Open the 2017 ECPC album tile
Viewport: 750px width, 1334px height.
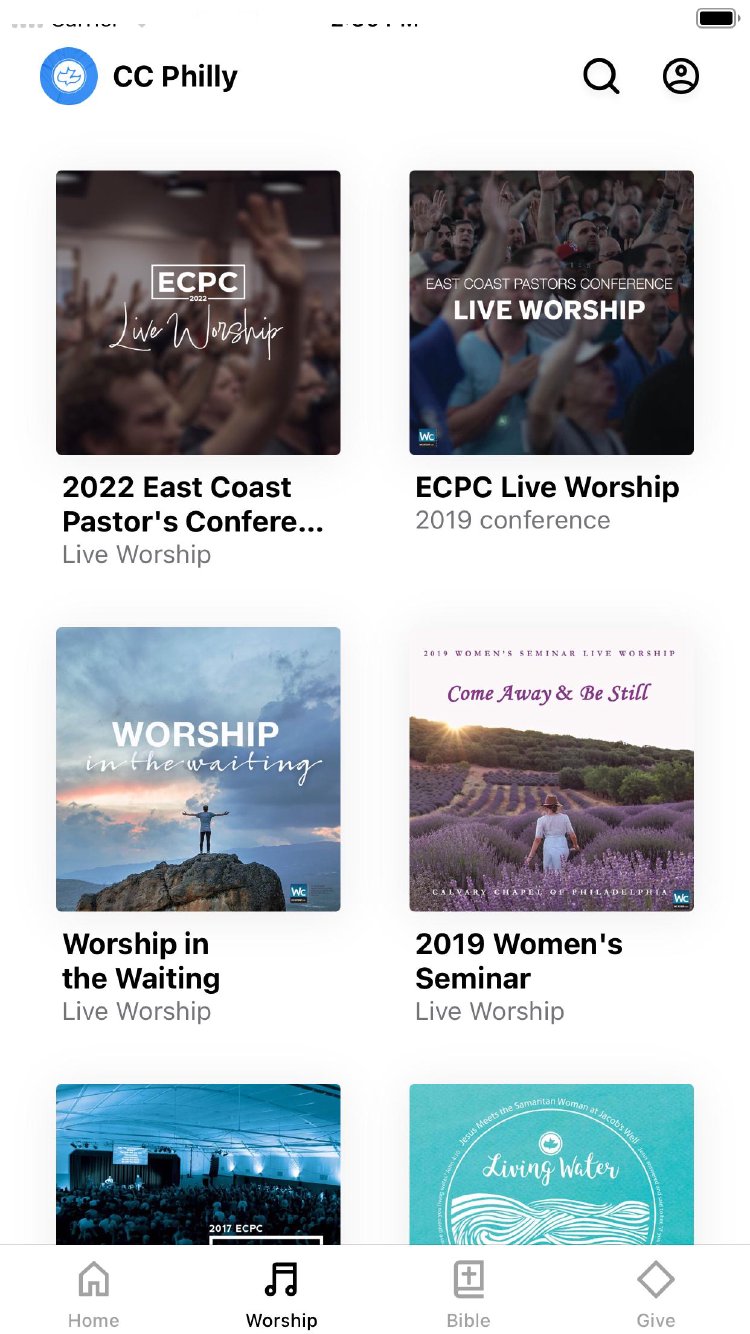pyautogui.click(x=198, y=1164)
